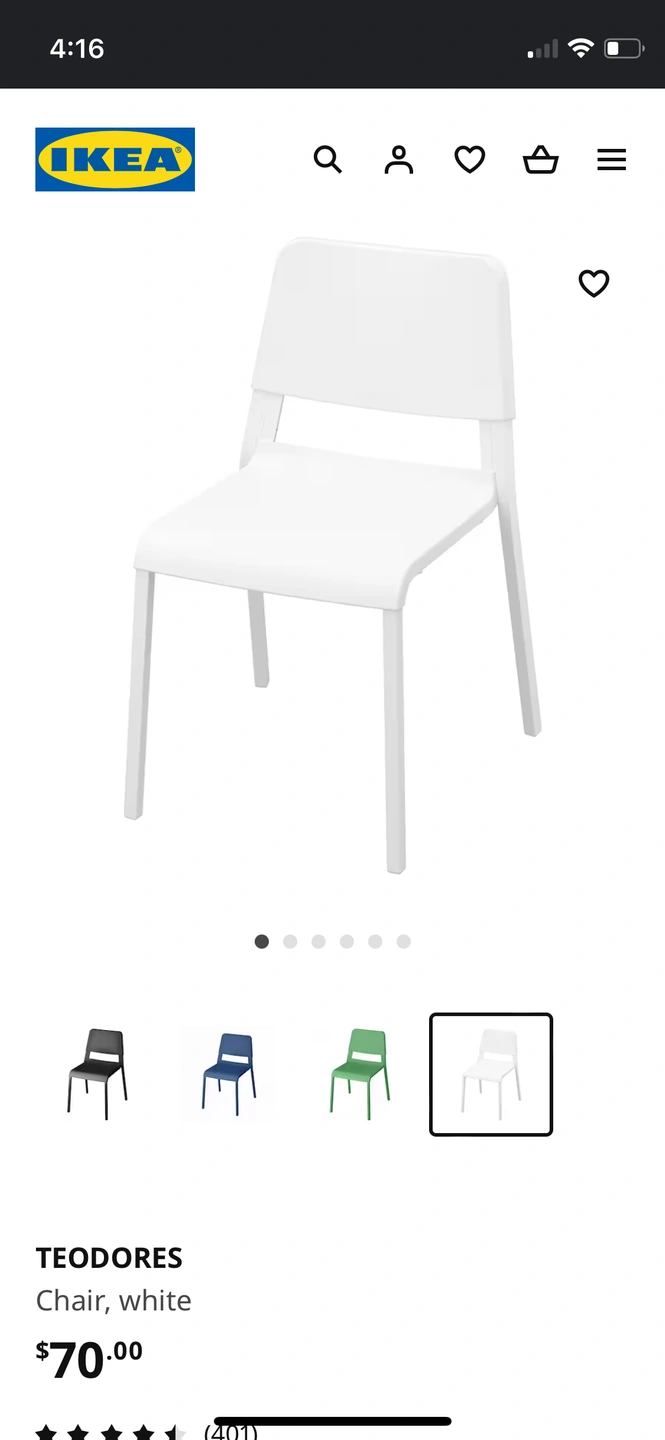Choose the blue chair variant

tap(229, 1074)
